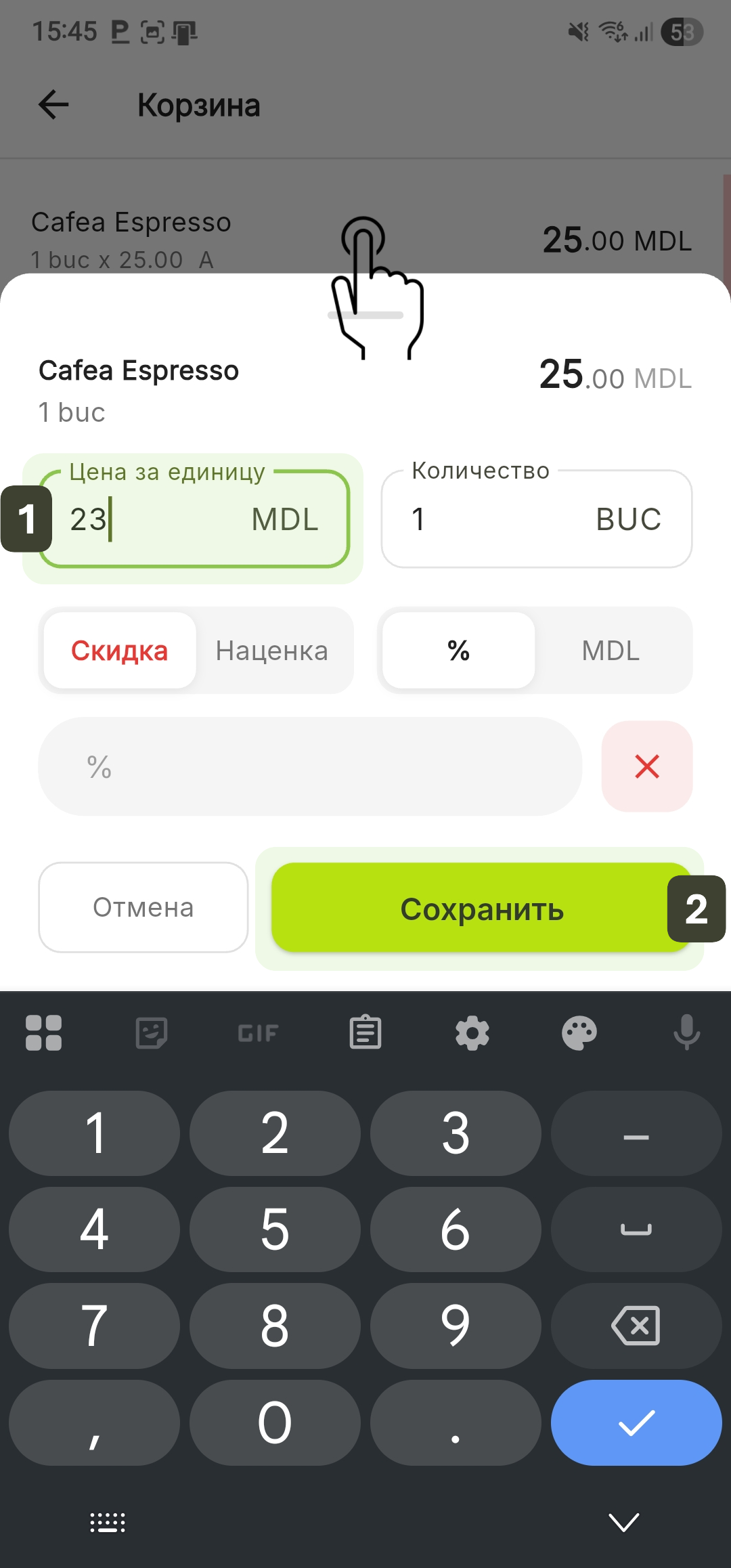Screen dimensions: 731x1568
Task: Open the keyboard clipboard
Action: [x=365, y=1033]
